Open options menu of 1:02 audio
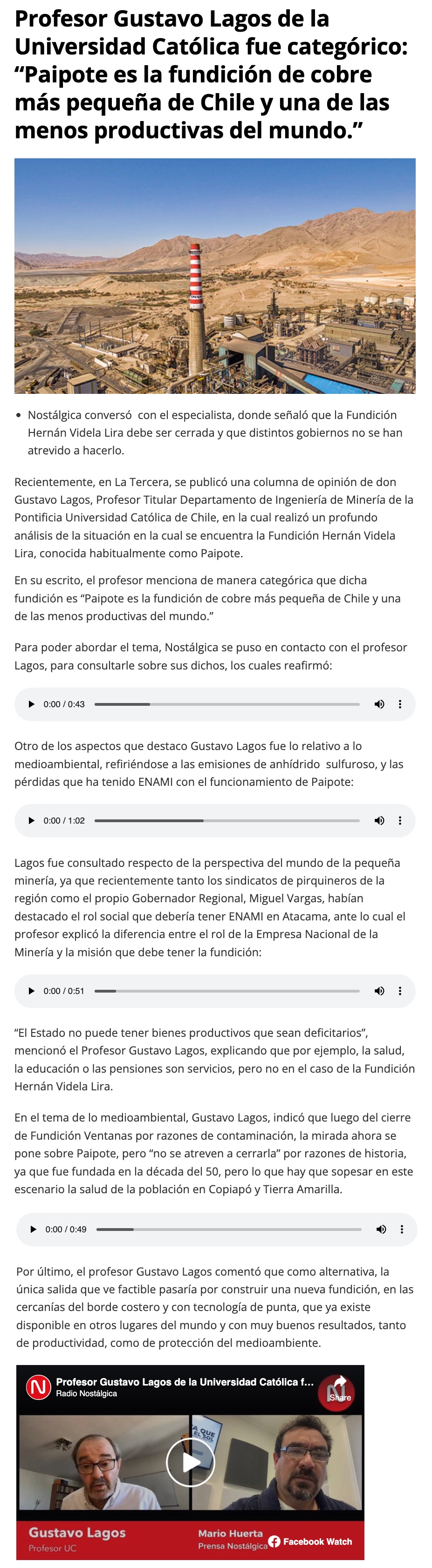The width and height of the screenshot is (432, 1568). pyautogui.click(x=400, y=820)
